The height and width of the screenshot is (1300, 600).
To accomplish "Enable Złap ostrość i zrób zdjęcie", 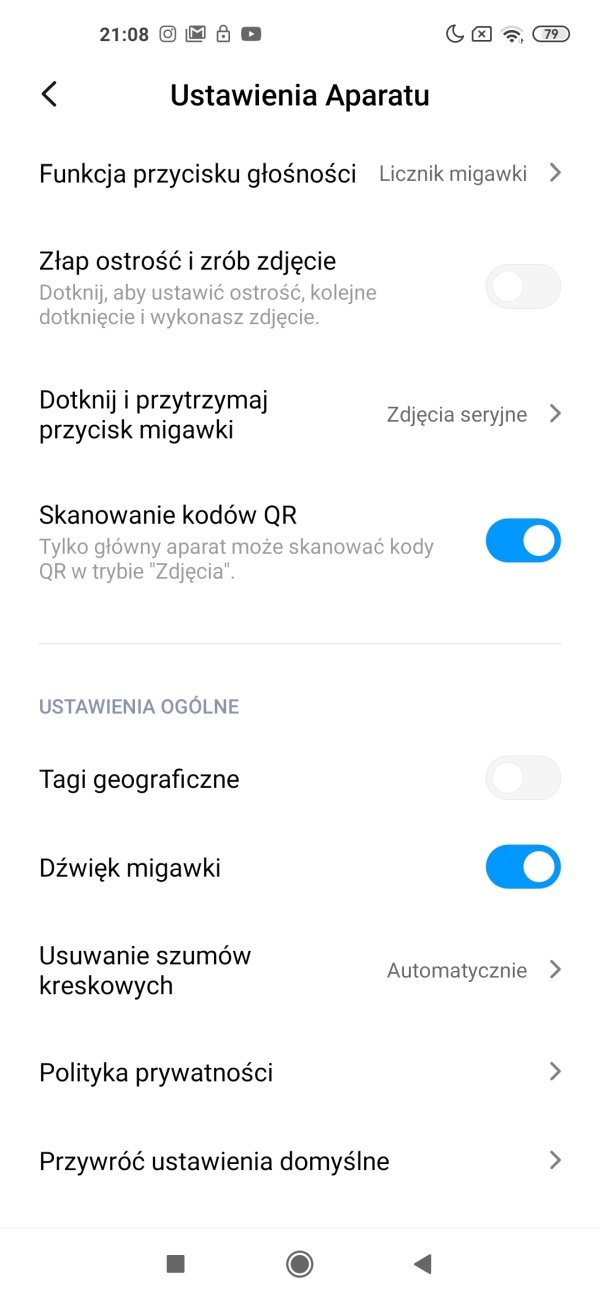I will pos(523,287).
